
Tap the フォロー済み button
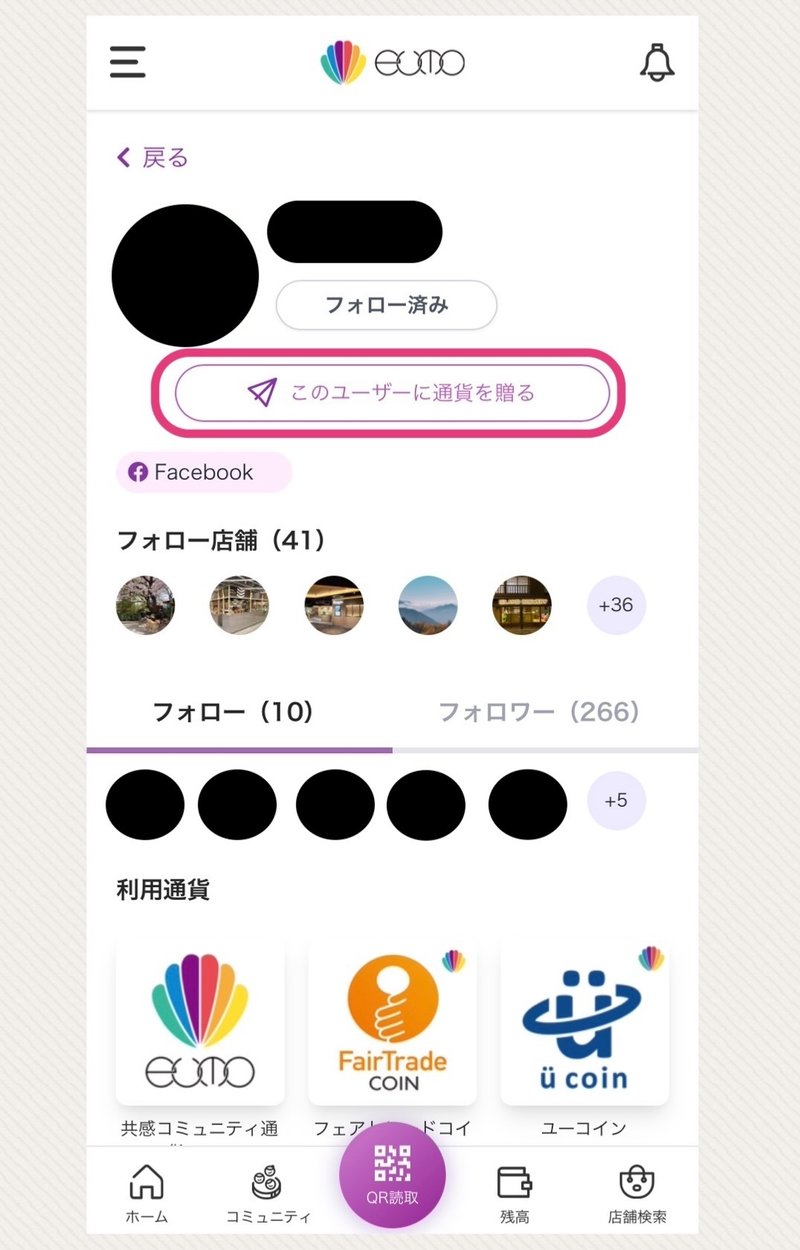pos(386,305)
